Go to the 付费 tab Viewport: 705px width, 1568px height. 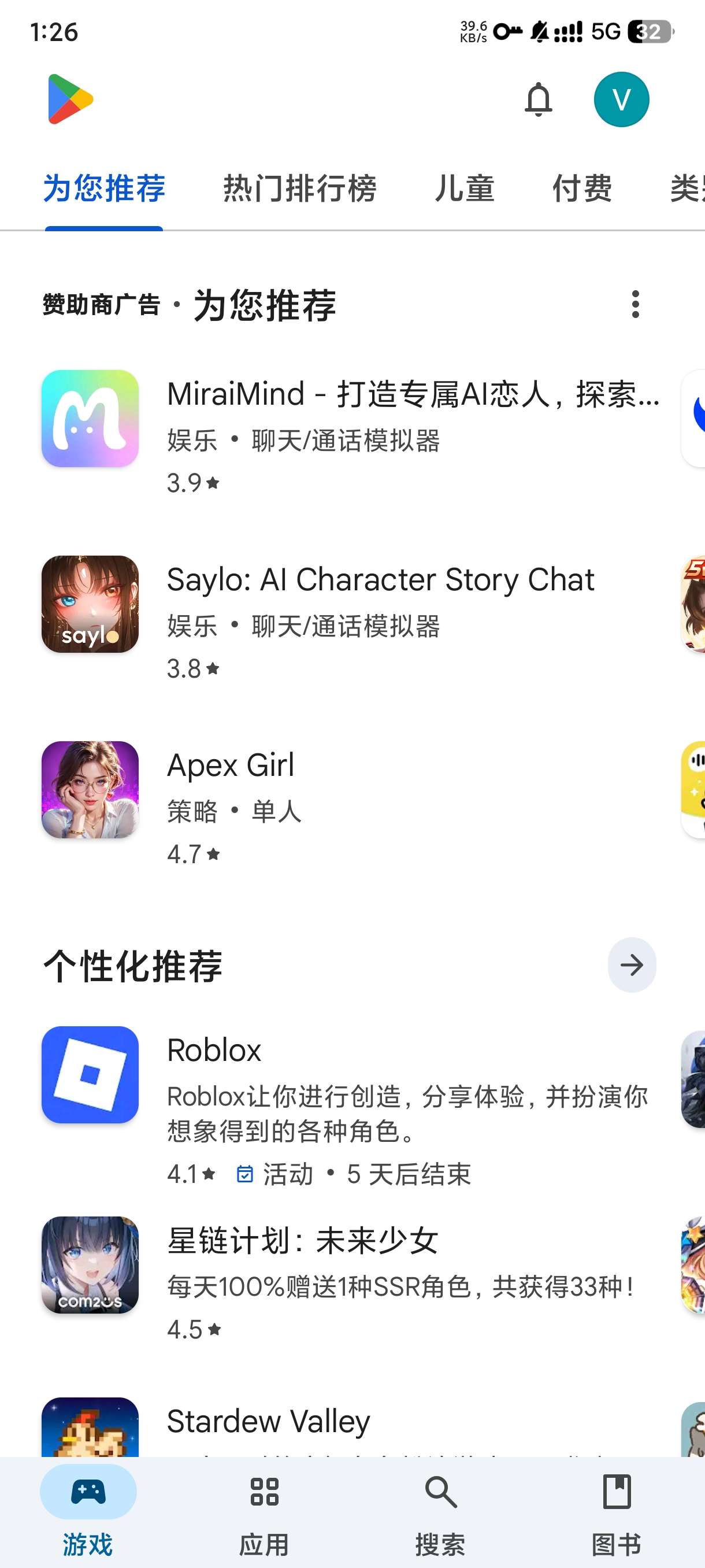click(x=581, y=188)
